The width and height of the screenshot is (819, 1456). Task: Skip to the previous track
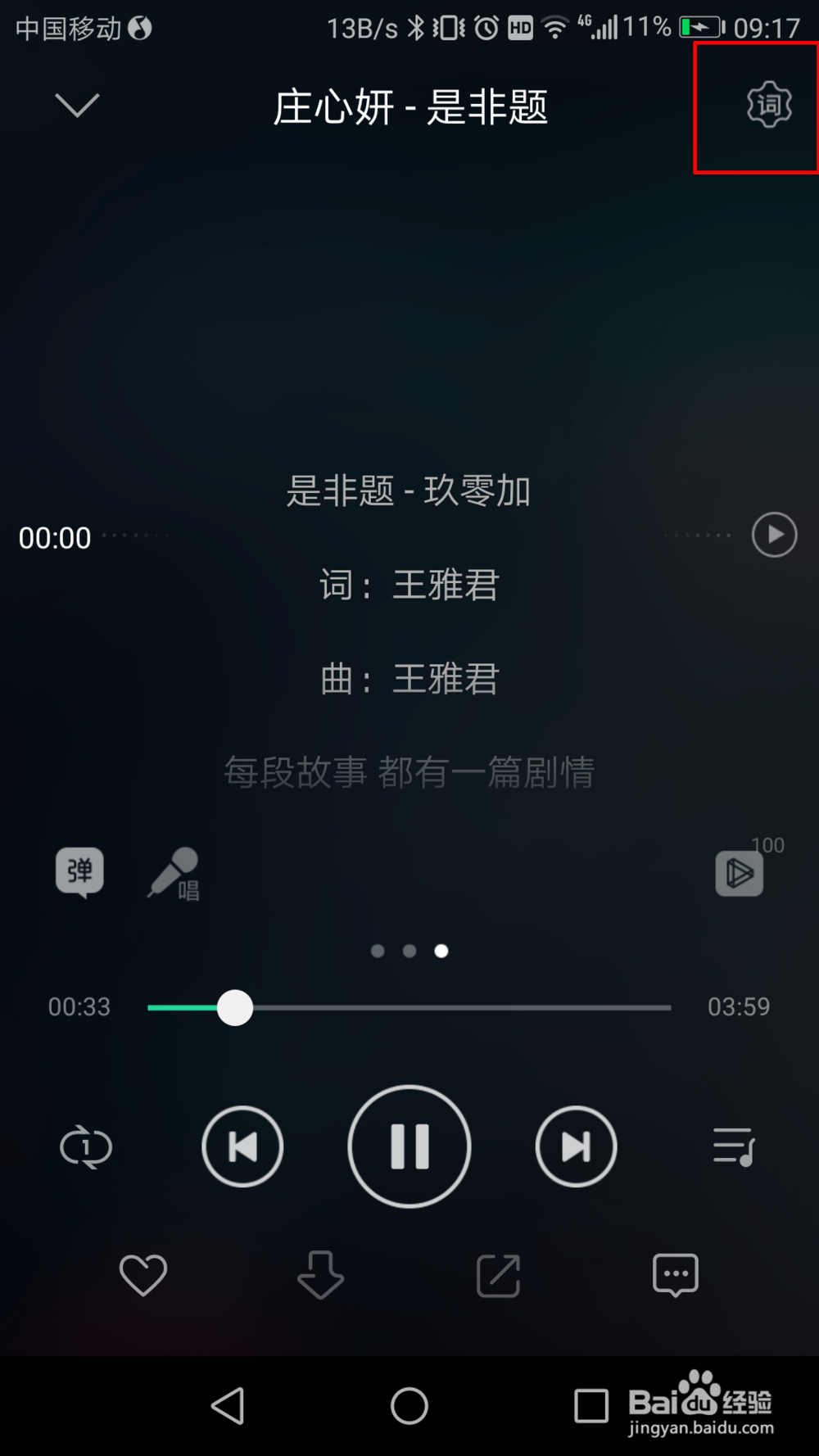242,1146
